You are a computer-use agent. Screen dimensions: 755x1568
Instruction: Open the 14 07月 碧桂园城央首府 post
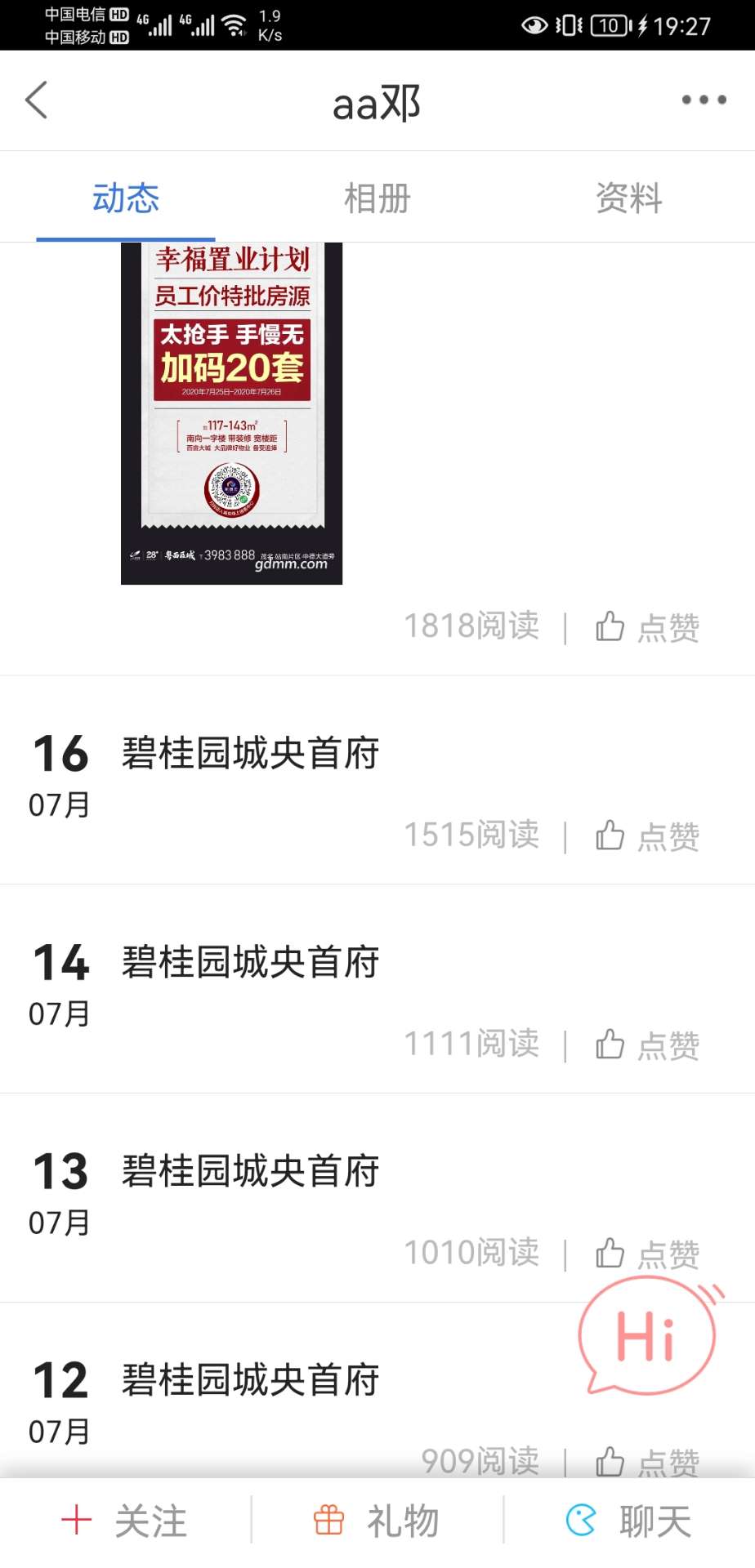(x=250, y=963)
